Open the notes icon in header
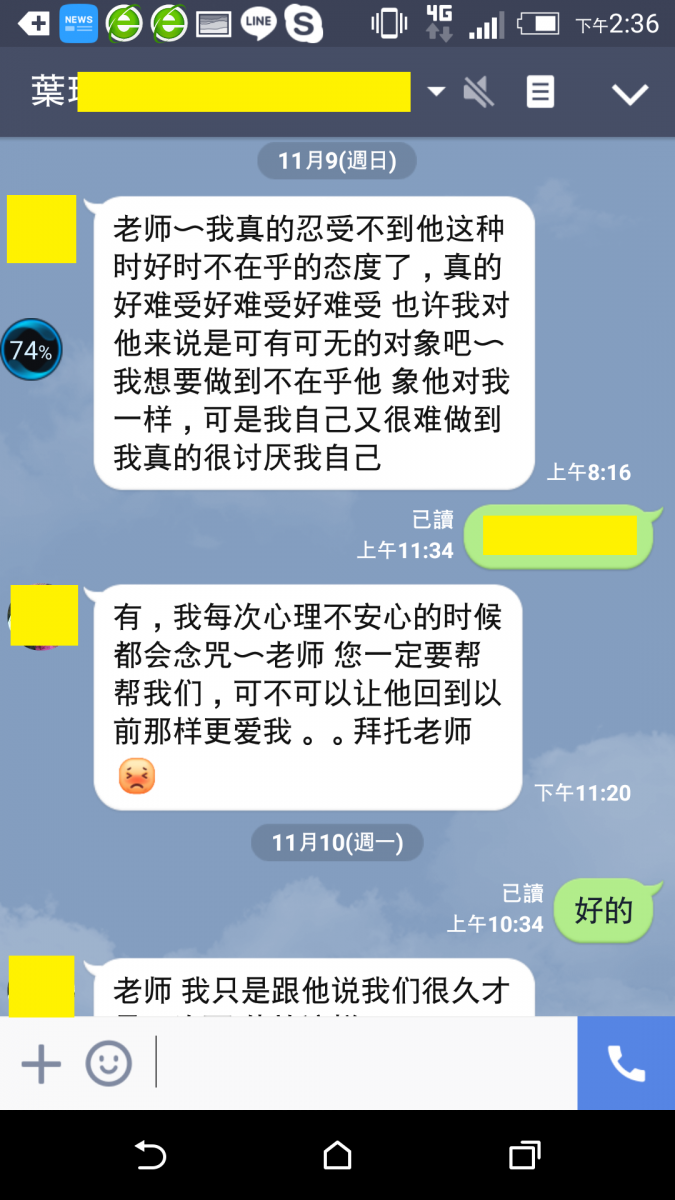Image resolution: width=675 pixels, height=1200 pixels. 540,92
